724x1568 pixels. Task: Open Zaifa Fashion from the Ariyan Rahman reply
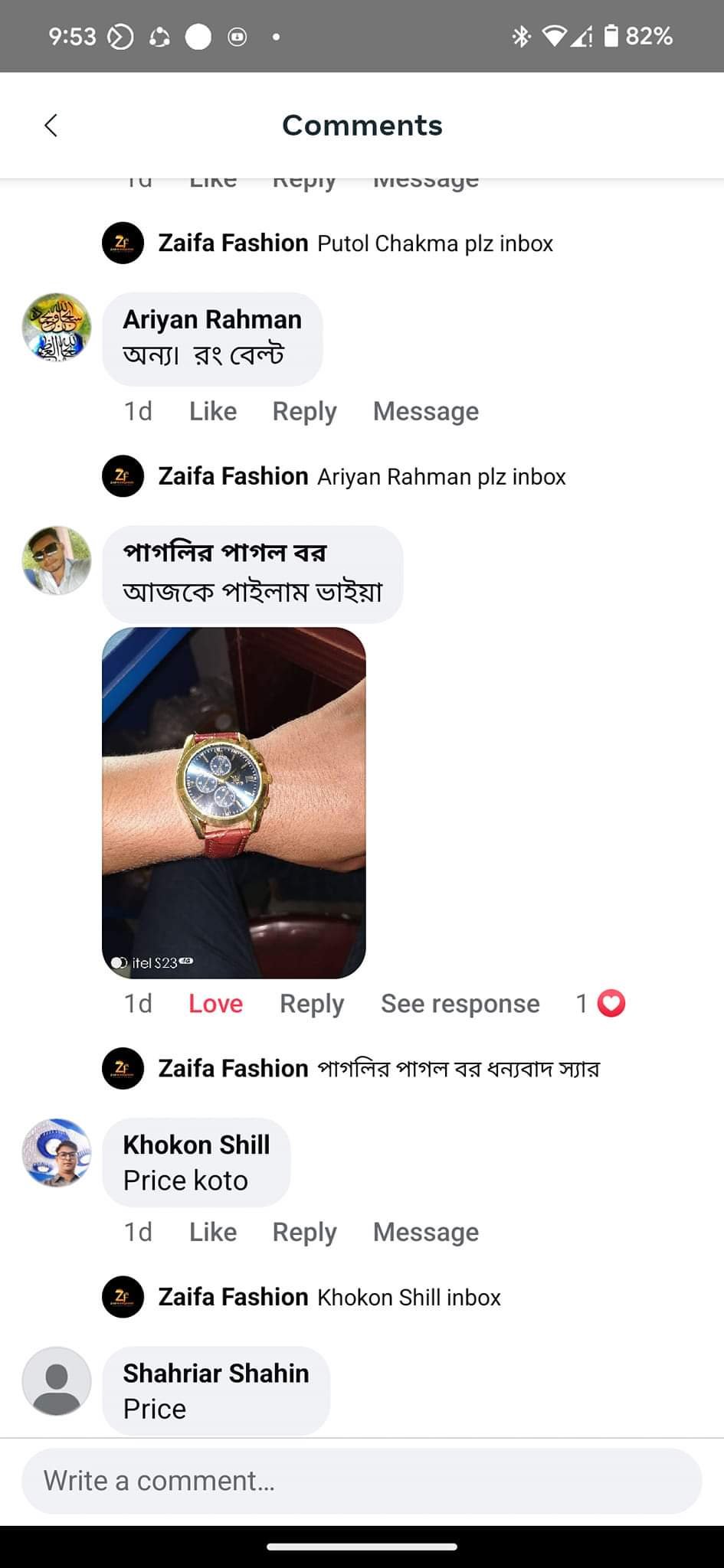[233, 476]
